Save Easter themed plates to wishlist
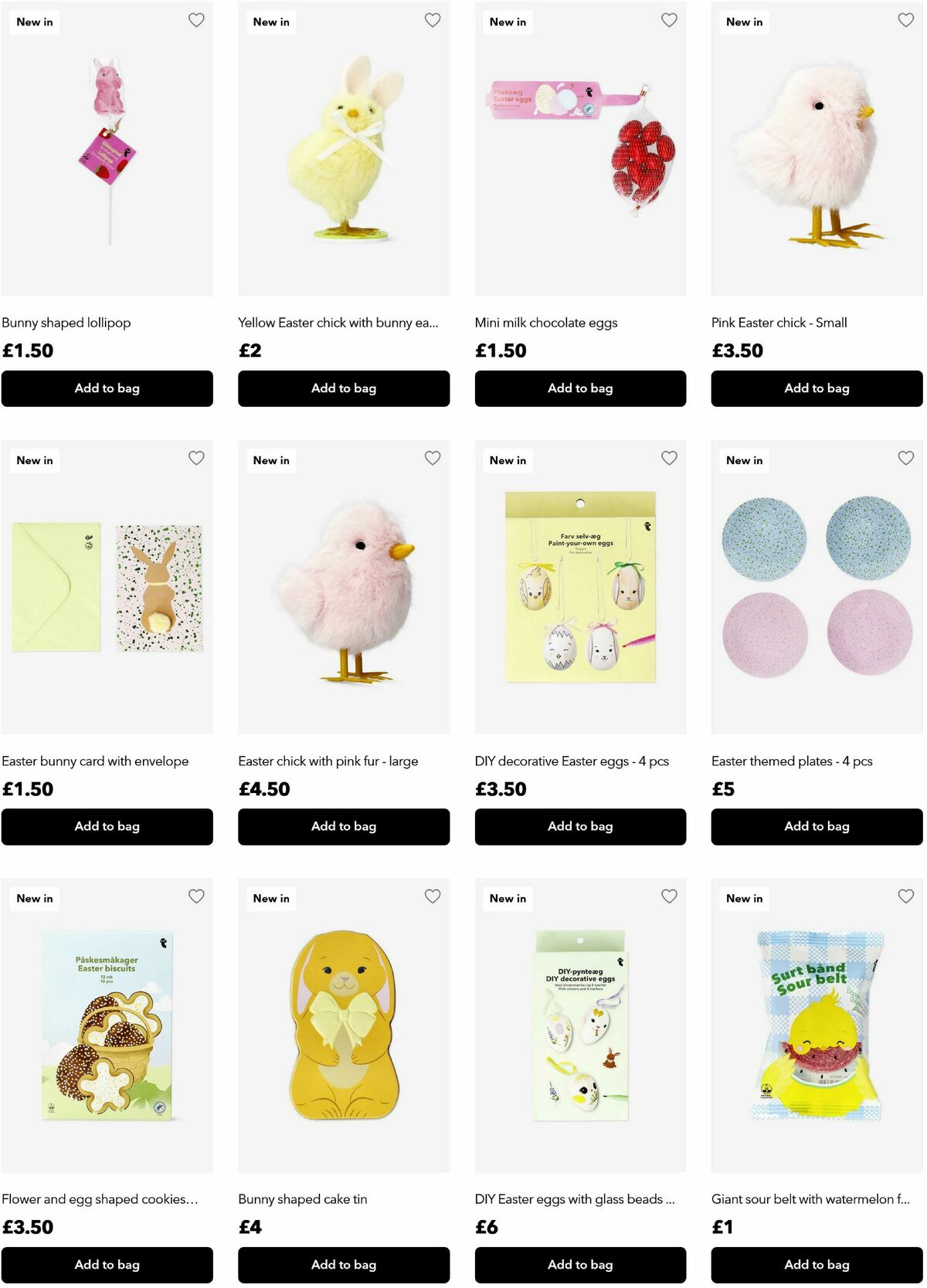The image size is (927, 1288). coord(905,458)
